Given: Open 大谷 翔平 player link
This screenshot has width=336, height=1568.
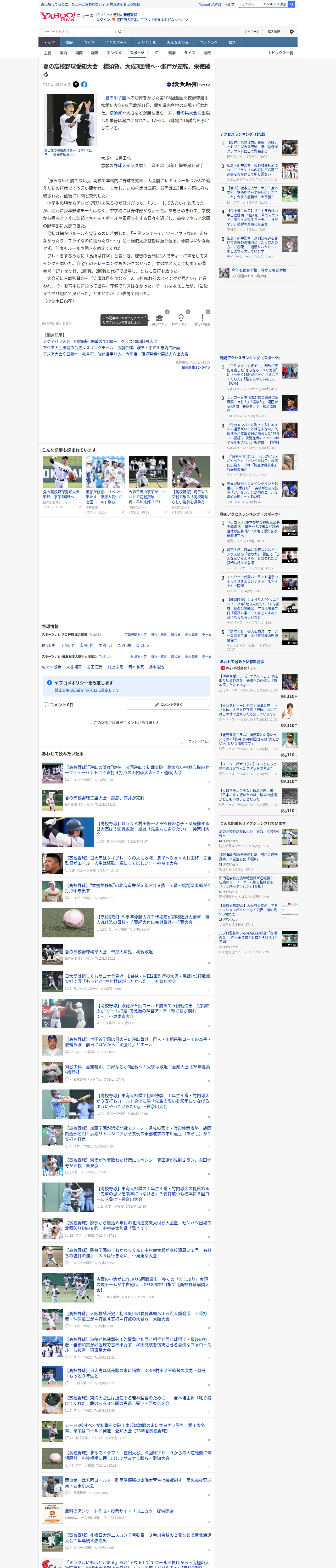Looking at the screenshot, I should [74, 667].
